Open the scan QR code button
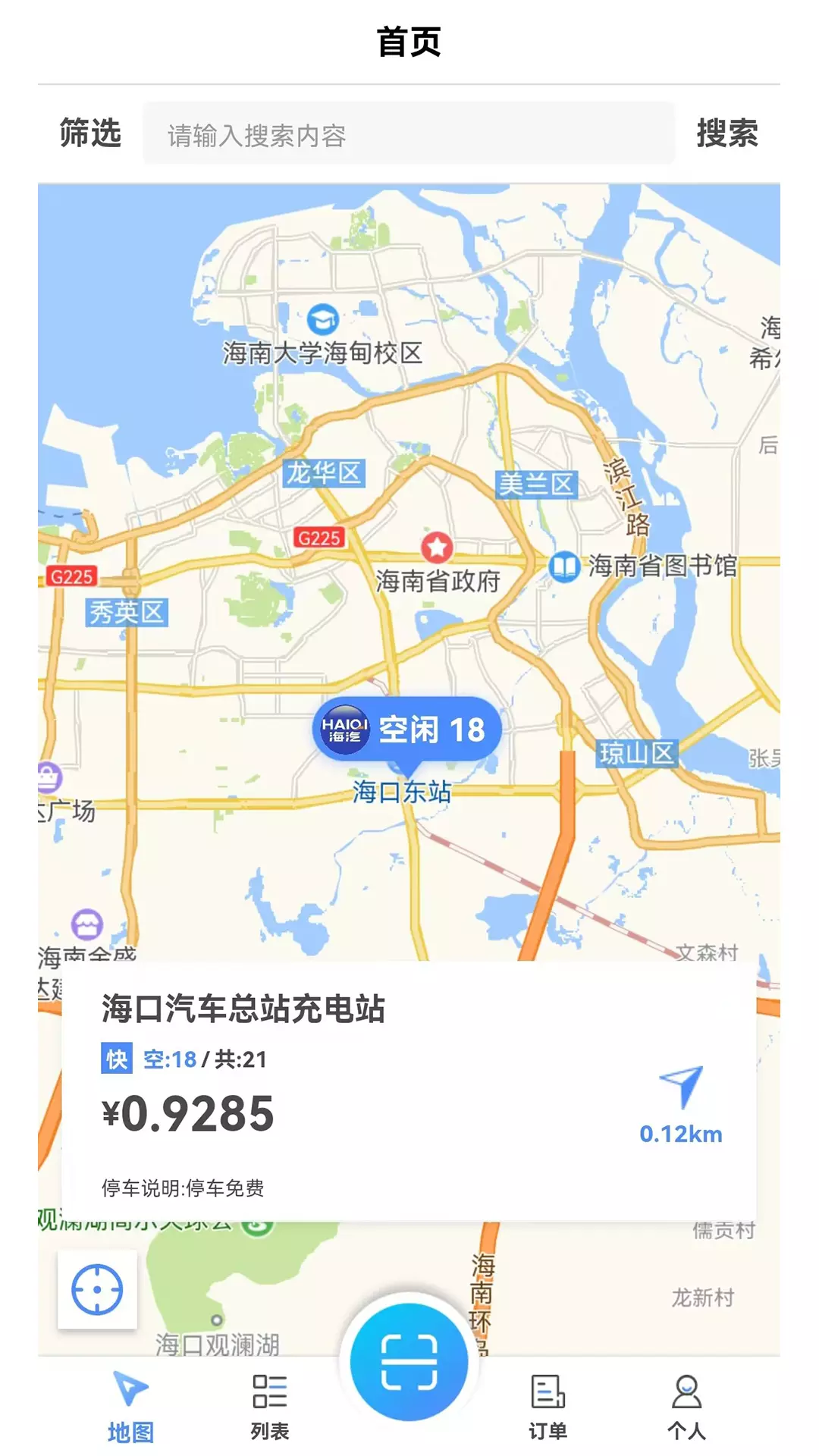The height and width of the screenshot is (1456, 819). click(x=409, y=1361)
